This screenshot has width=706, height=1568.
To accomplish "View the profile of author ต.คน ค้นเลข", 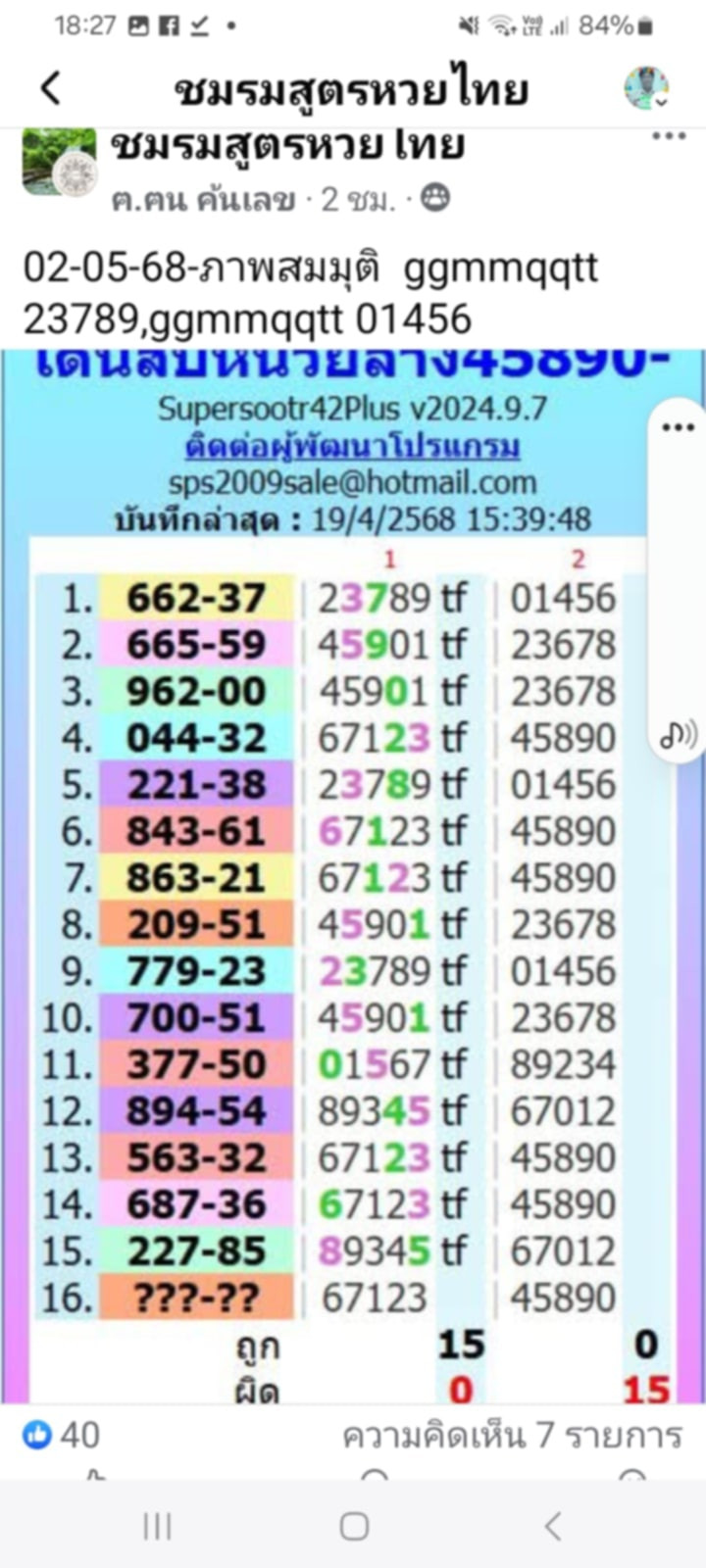I will (x=203, y=200).
